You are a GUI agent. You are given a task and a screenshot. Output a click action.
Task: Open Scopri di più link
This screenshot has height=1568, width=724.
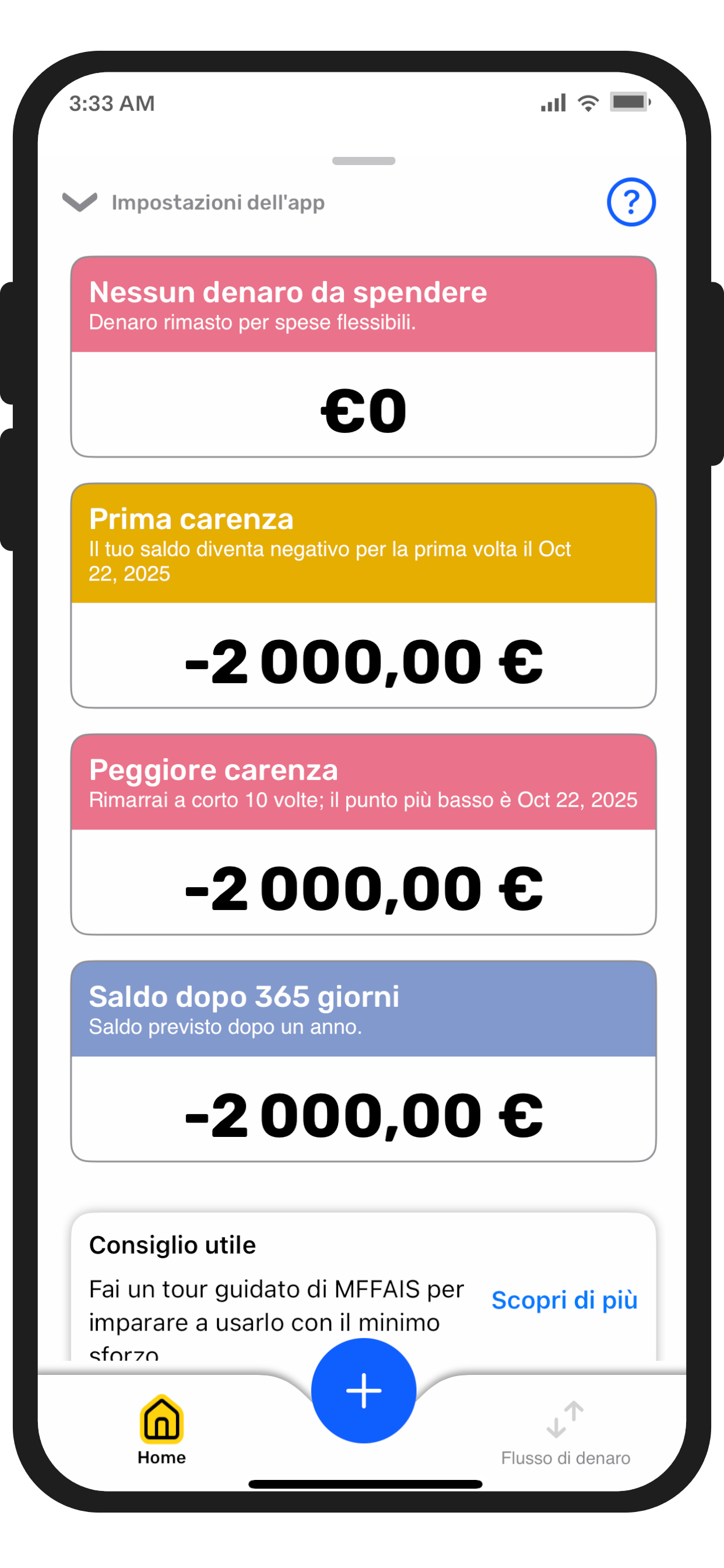565,1300
